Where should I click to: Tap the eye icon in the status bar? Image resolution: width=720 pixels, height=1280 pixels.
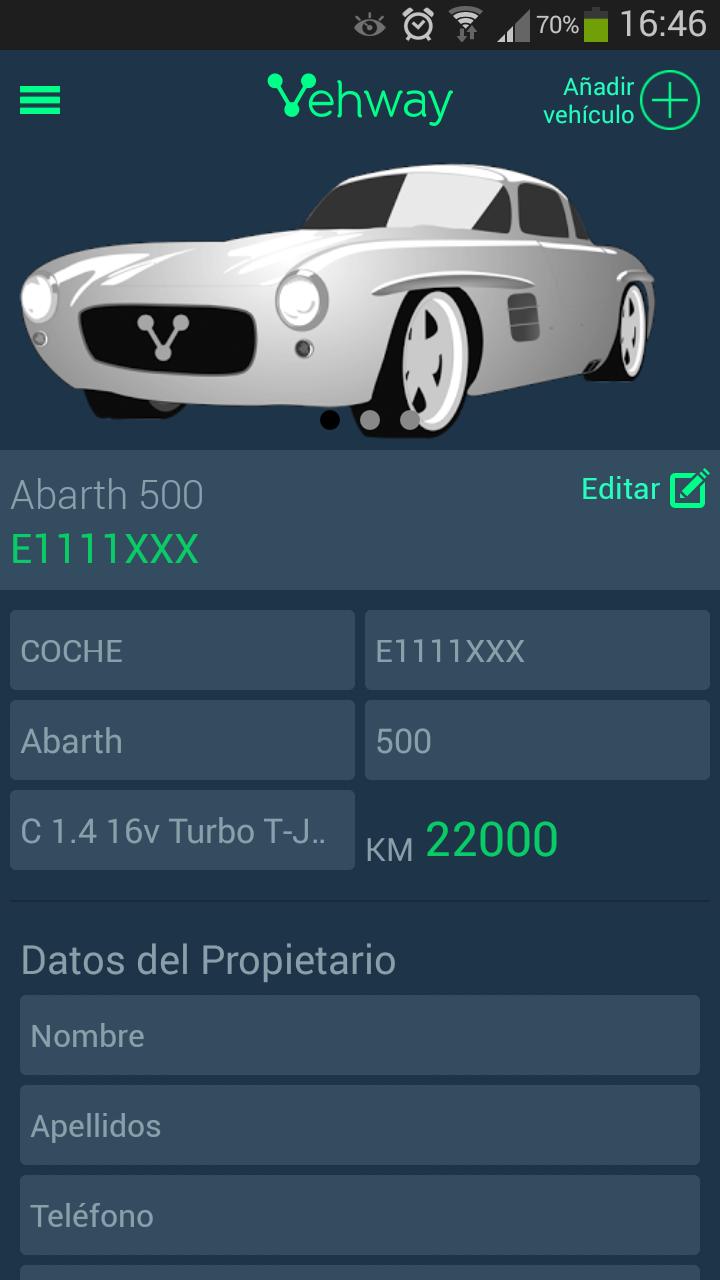[x=370, y=25]
